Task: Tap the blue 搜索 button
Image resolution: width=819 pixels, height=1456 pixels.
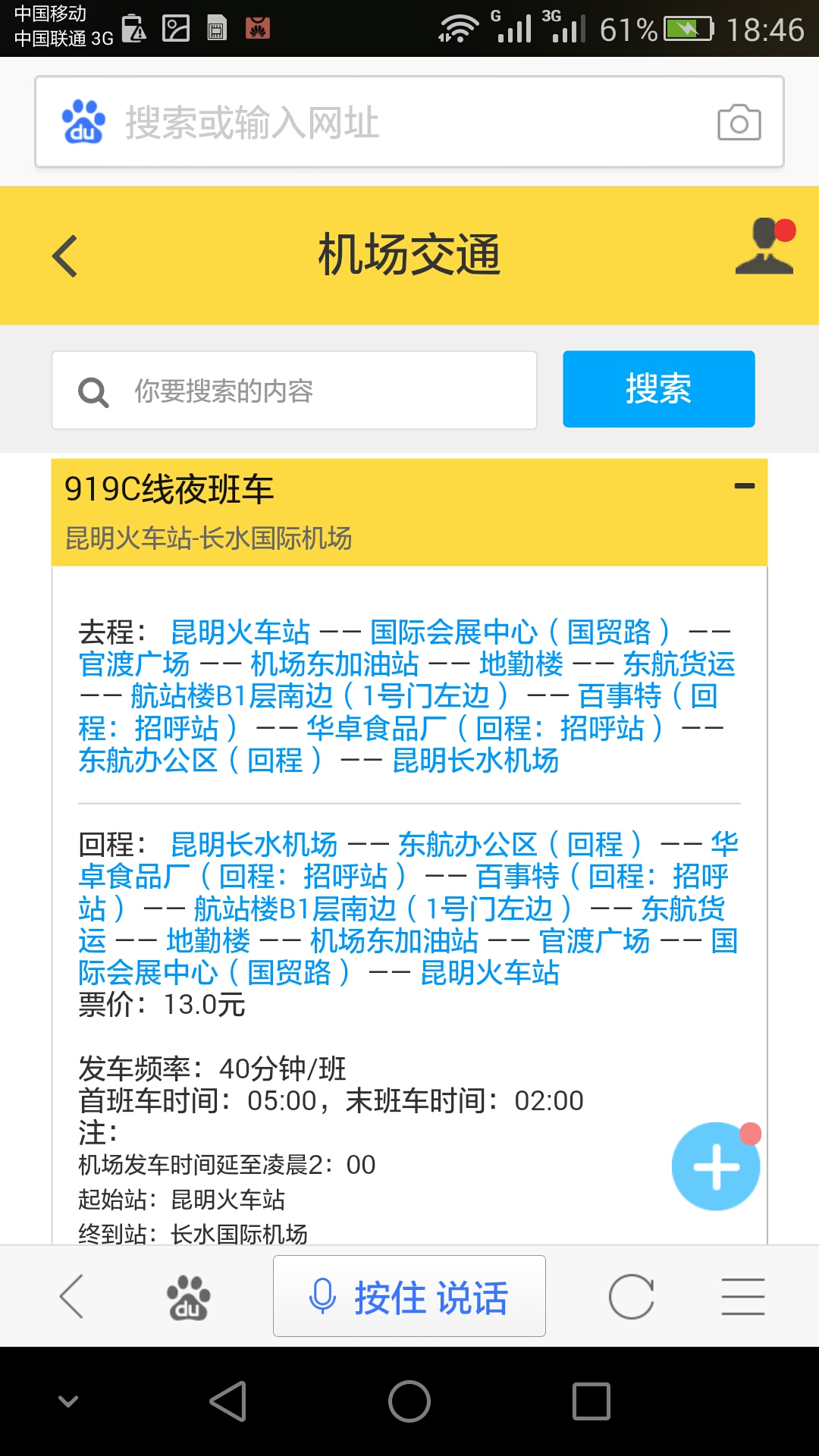Action: tap(658, 389)
